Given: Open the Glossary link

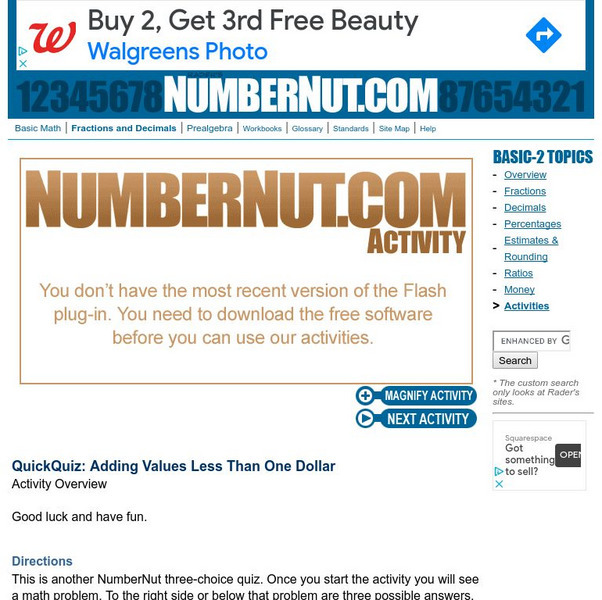Looking at the screenshot, I should 307,129.
